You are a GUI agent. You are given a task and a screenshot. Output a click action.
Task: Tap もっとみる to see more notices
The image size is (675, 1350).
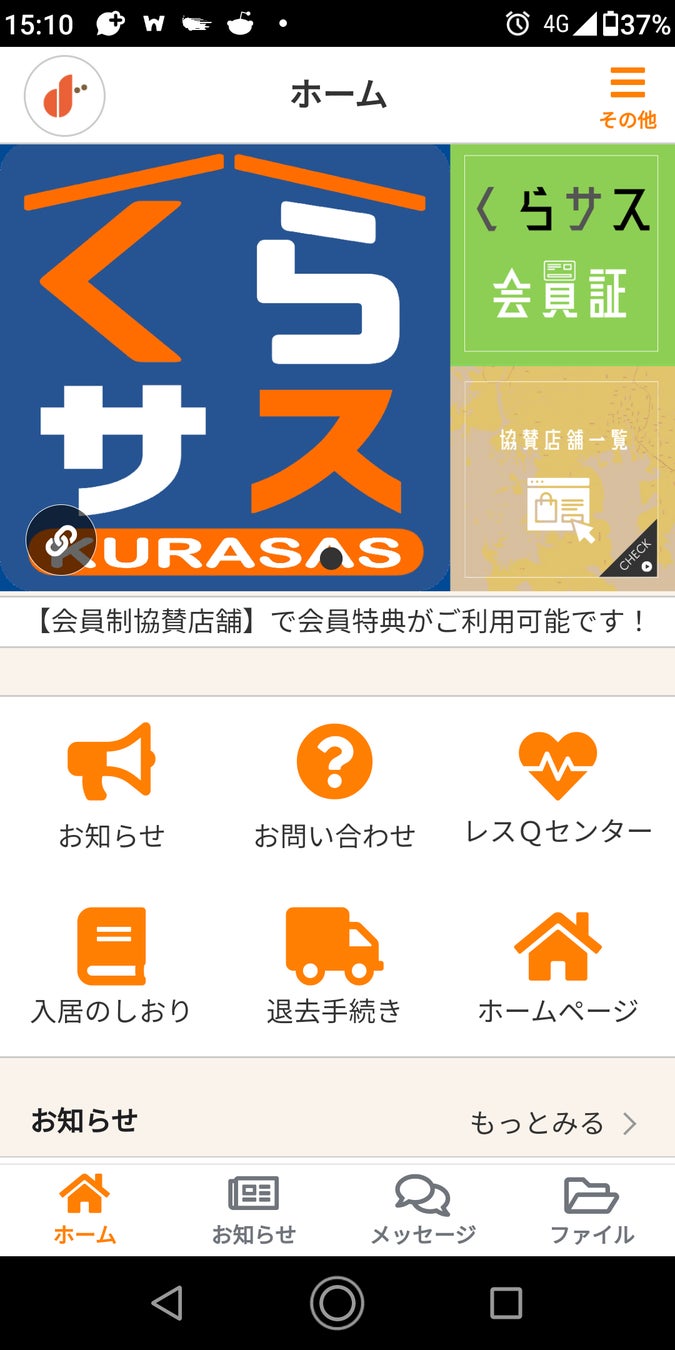[552, 1123]
